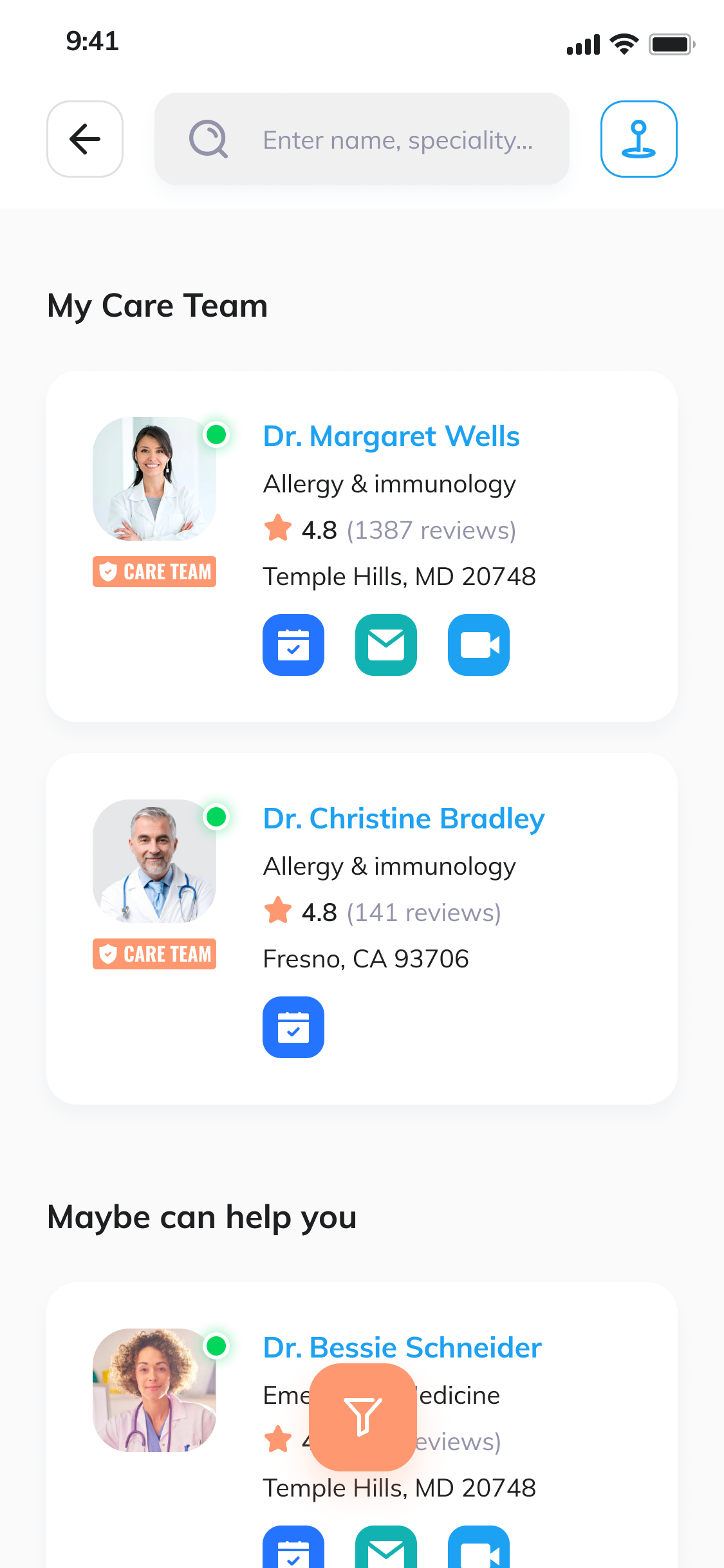This screenshot has height=1568, width=724.
Task: Click the online status dot on Dr. Christine Bradley
Action: [217, 817]
